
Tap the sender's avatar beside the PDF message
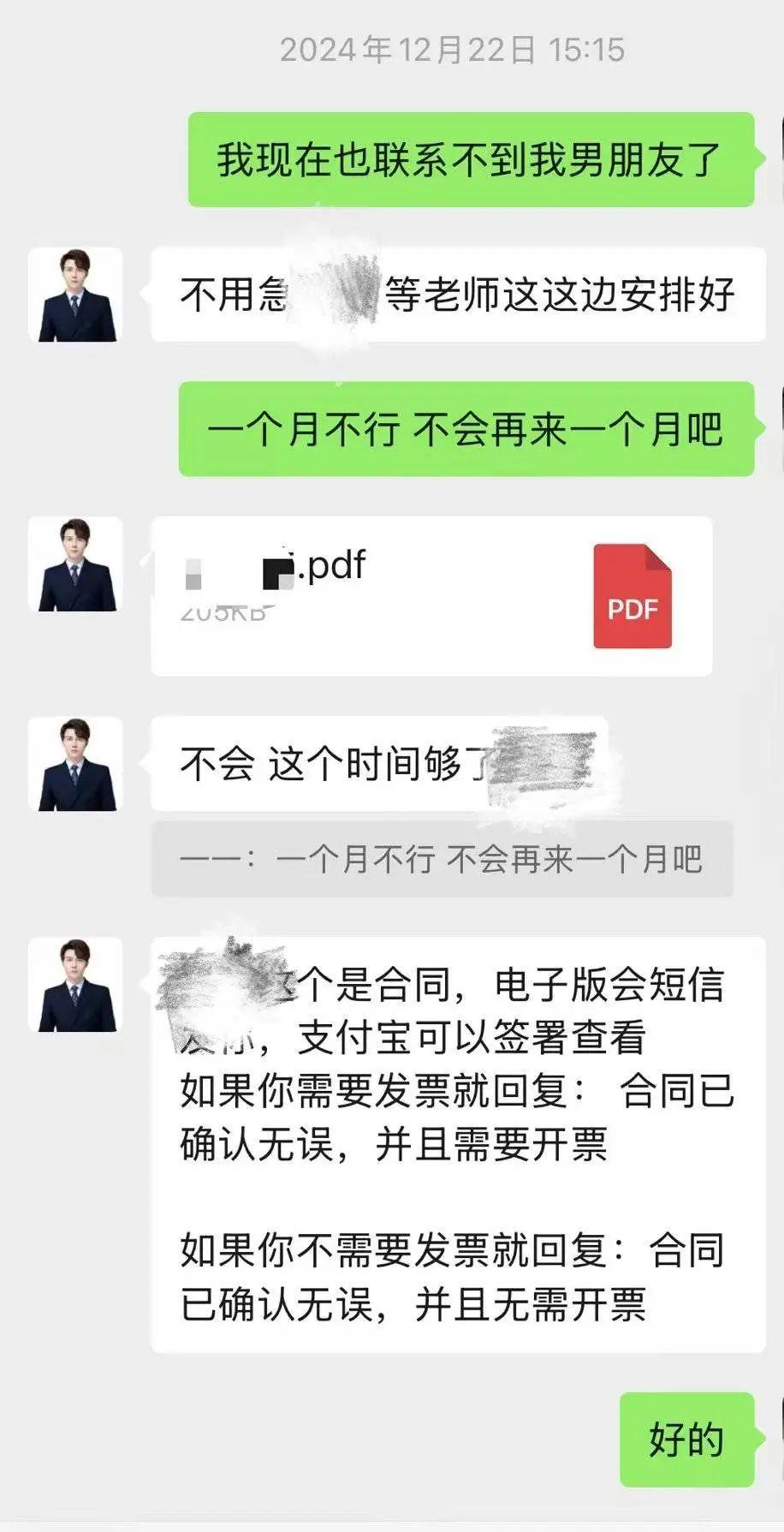pos(75,564)
